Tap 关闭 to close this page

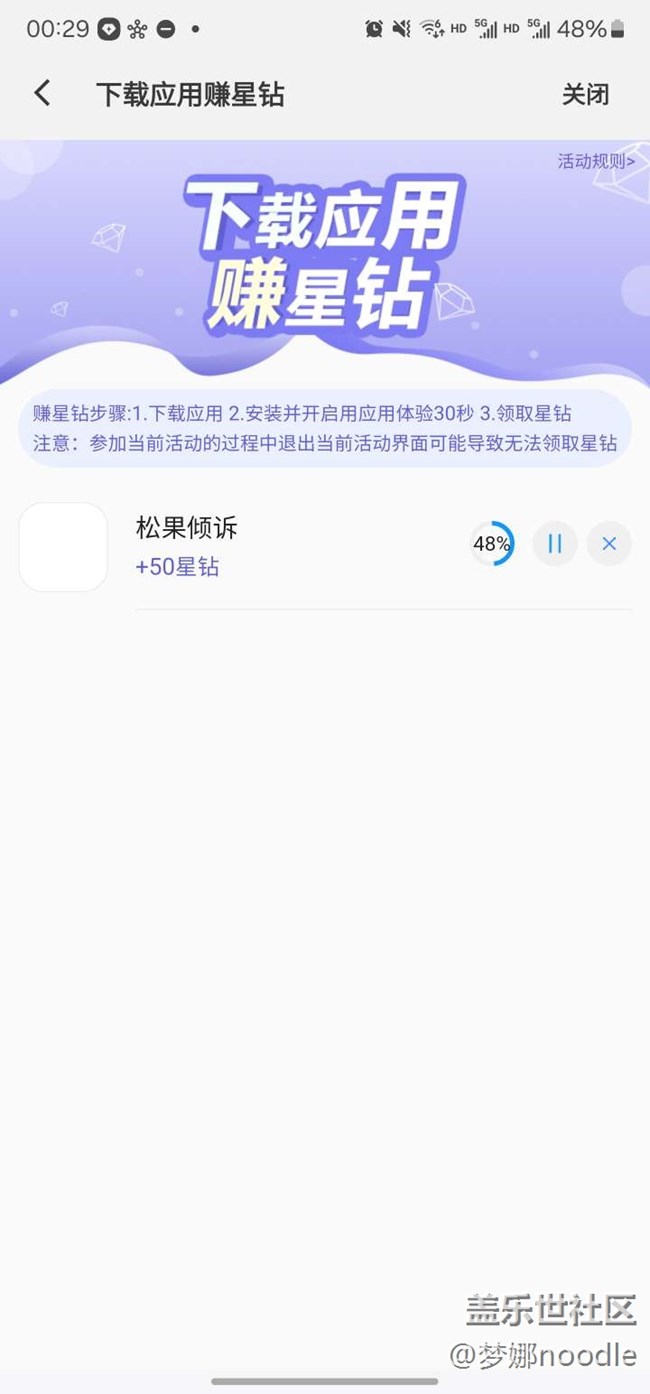(x=585, y=95)
